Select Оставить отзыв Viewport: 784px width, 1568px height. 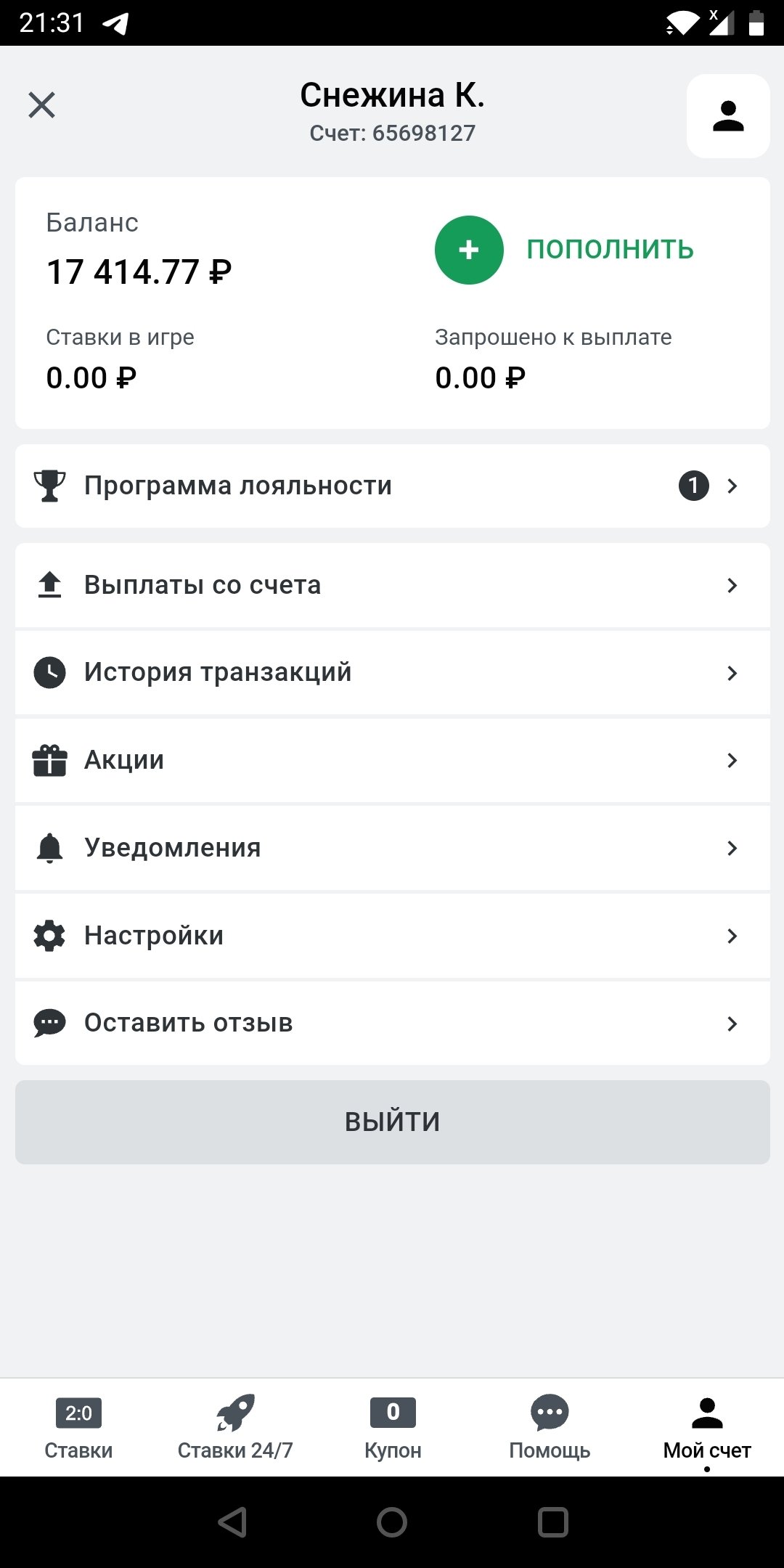click(x=392, y=1023)
